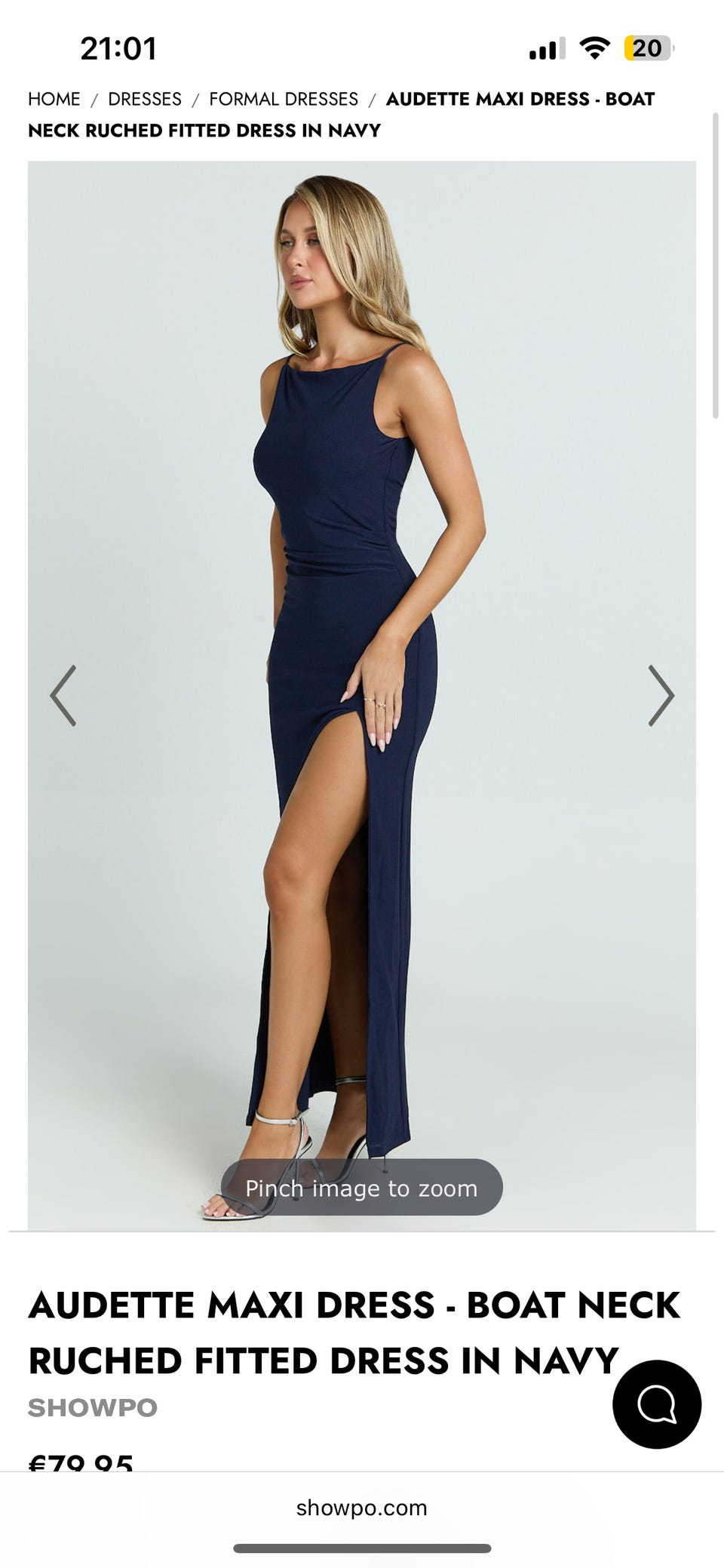Open the DRESSES breadcrumb link
Screen dimensions: 724x1568
(x=145, y=99)
